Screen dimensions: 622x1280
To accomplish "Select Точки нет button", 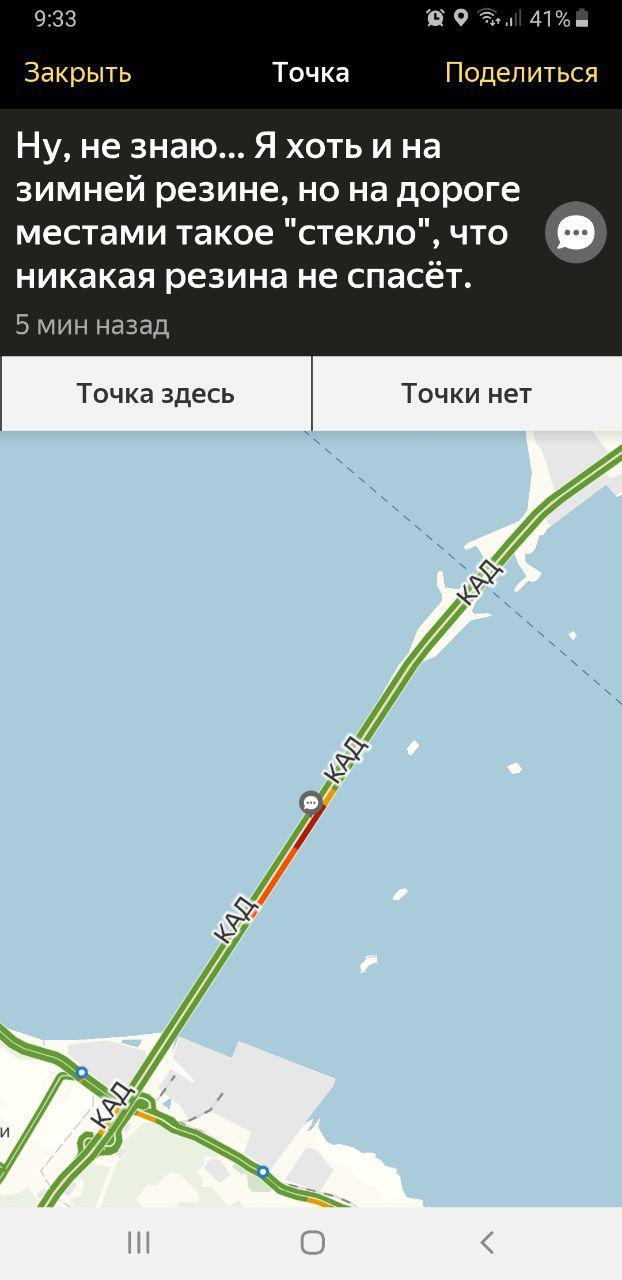I will point(467,393).
